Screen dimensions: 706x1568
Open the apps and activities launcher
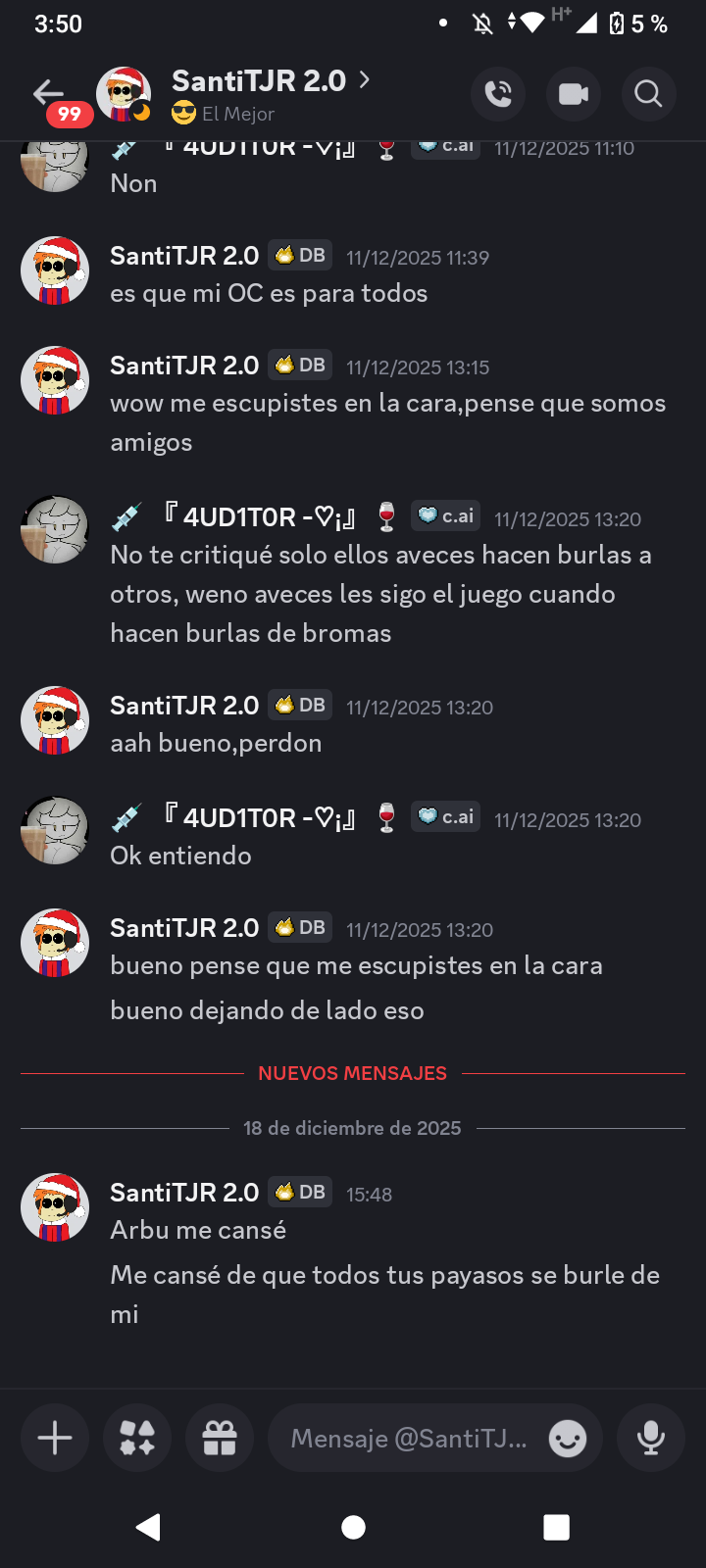click(137, 1439)
